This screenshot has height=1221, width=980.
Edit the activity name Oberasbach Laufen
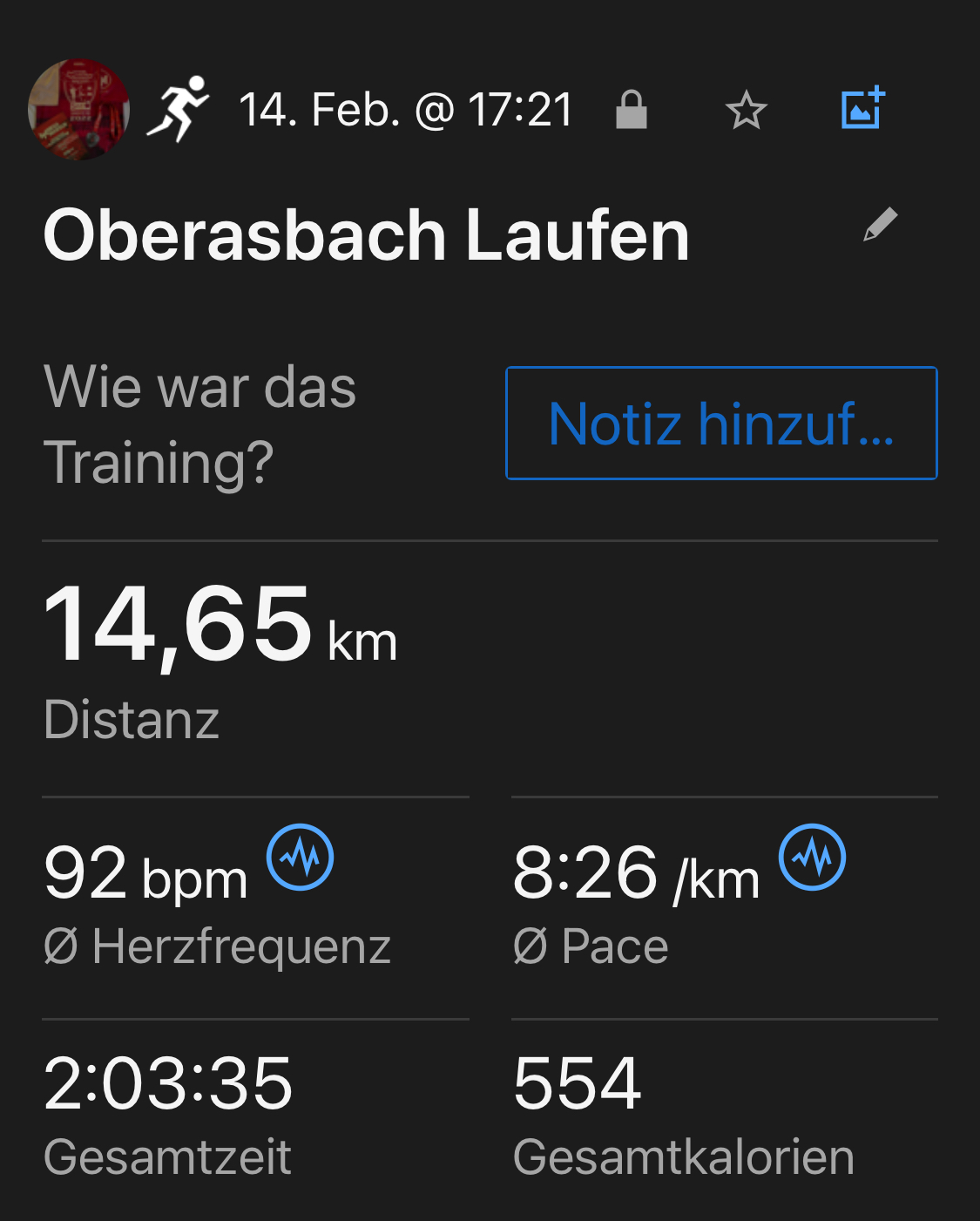880,225
